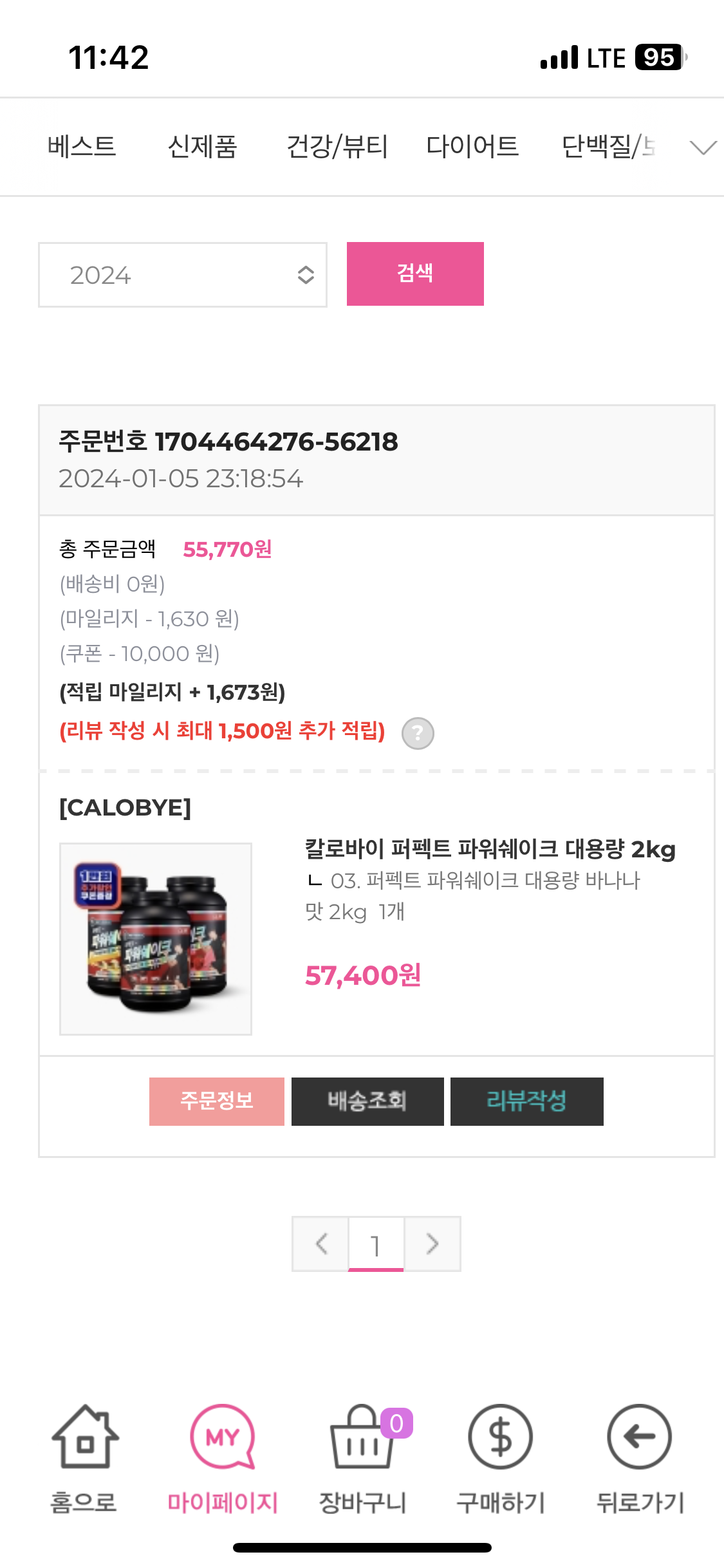Select page 1 in pagination
The image size is (724, 1568).
376,1245
